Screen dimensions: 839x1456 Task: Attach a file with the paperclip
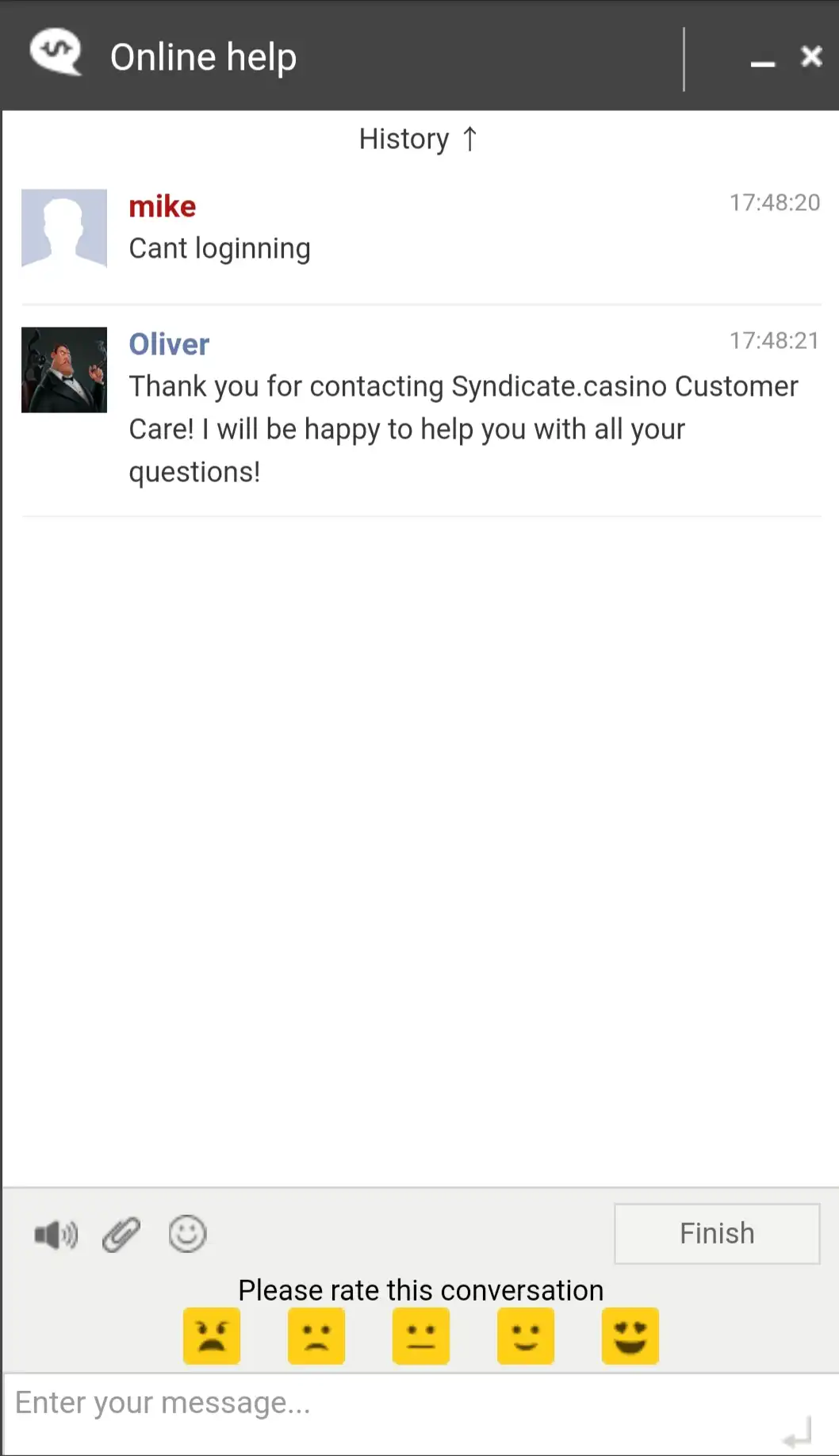point(121,1234)
